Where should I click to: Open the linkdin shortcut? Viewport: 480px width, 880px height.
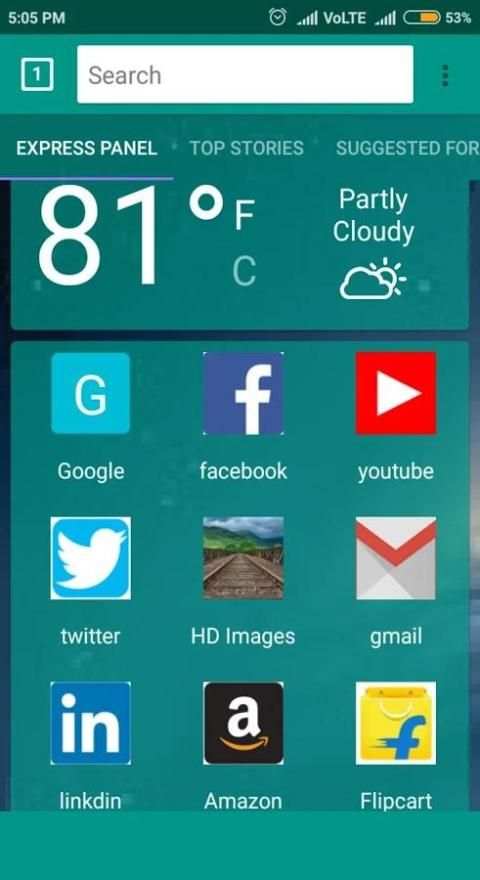point(90,746)
